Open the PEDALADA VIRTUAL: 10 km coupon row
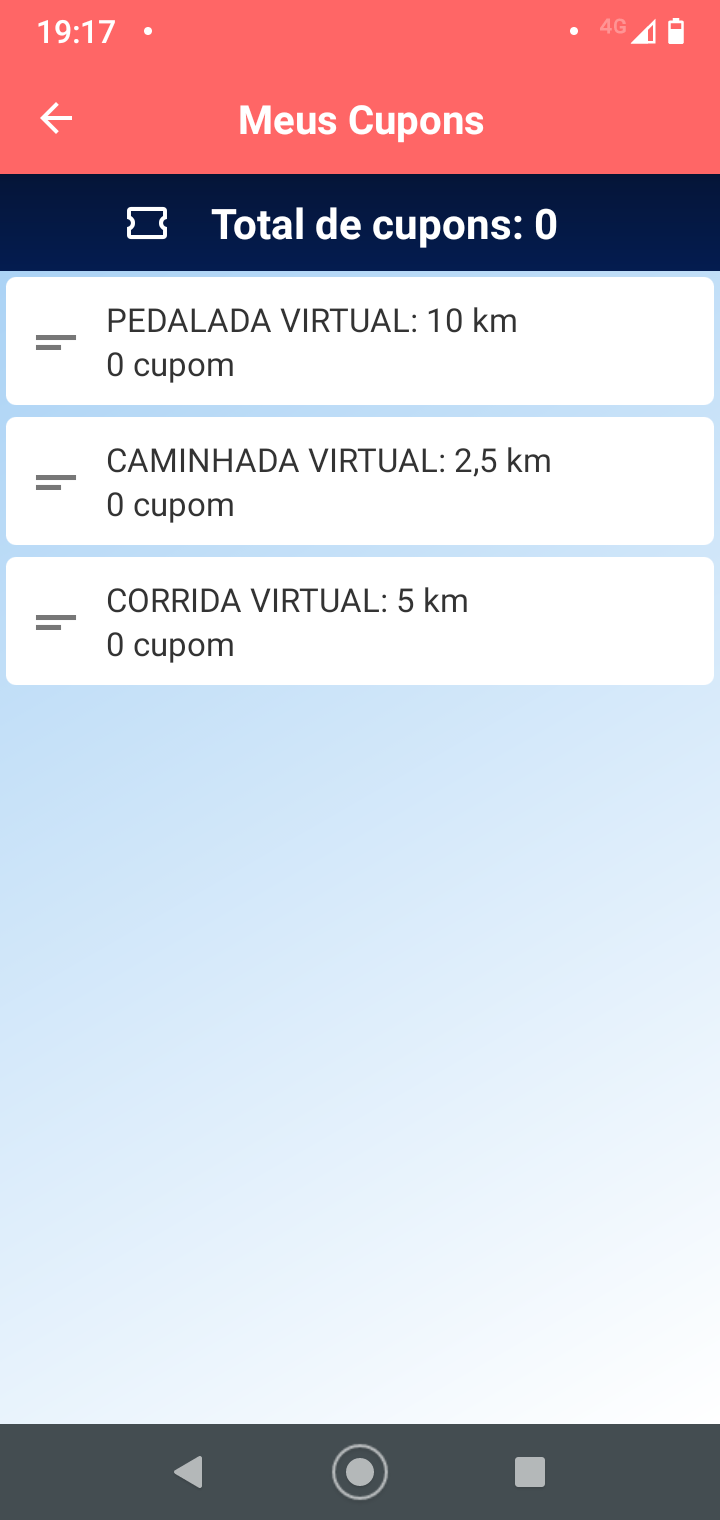 pos(360,341)
